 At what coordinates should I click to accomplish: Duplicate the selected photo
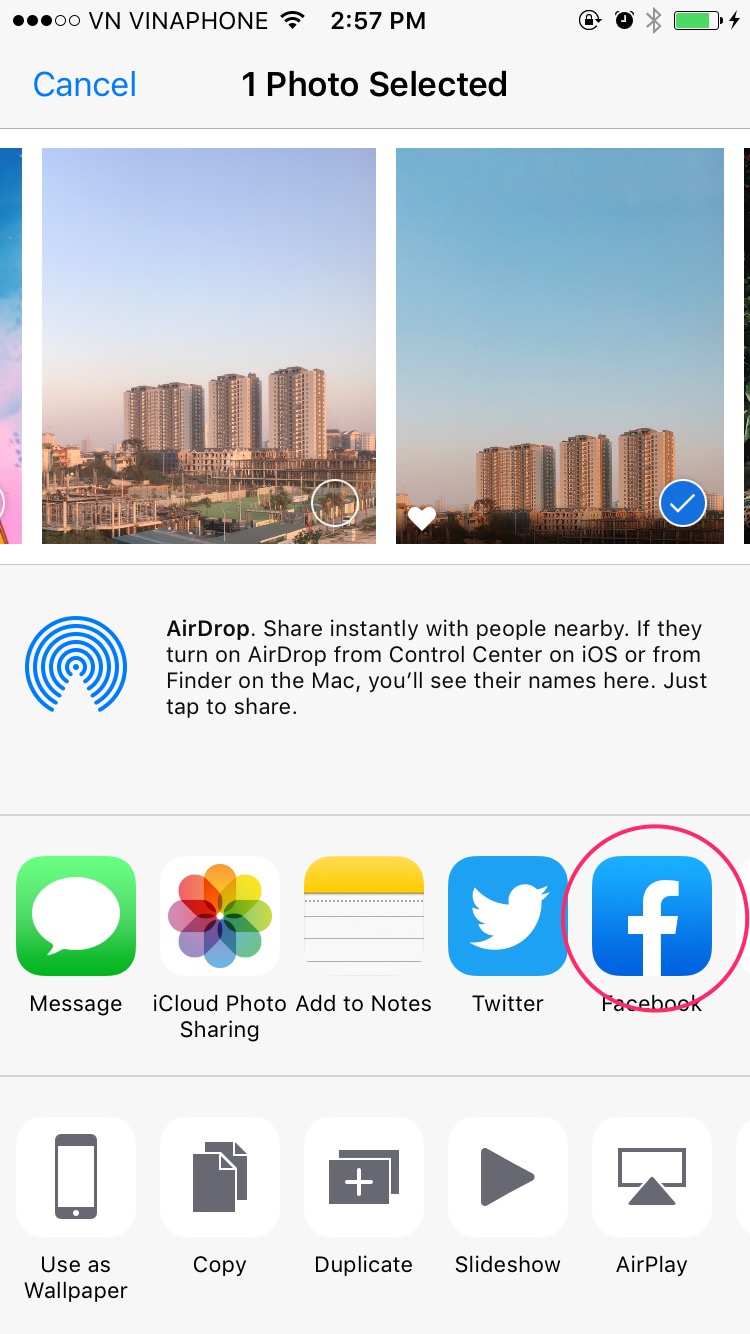tap(364, 1177)
